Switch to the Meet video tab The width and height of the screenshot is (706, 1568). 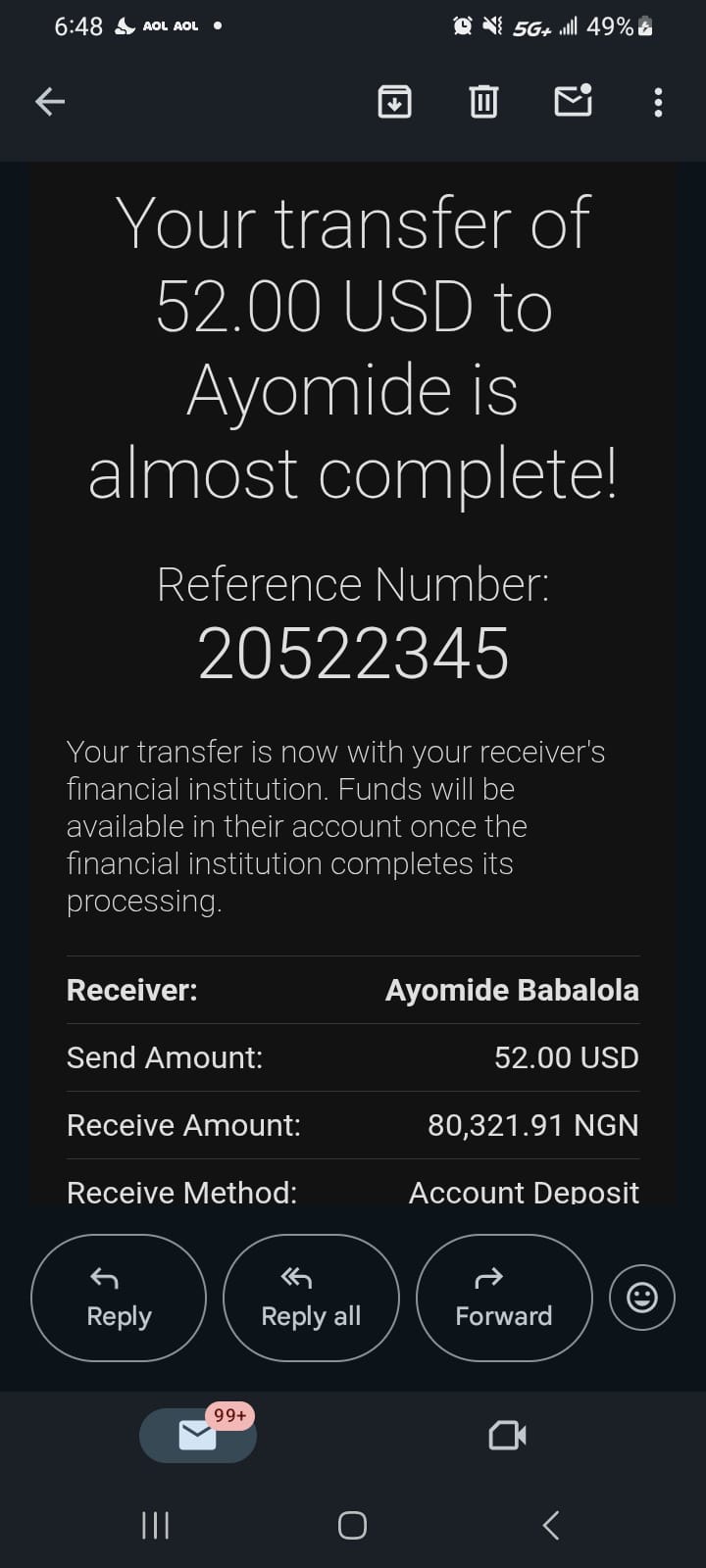pyautogui.click(x=507, y=1436)
